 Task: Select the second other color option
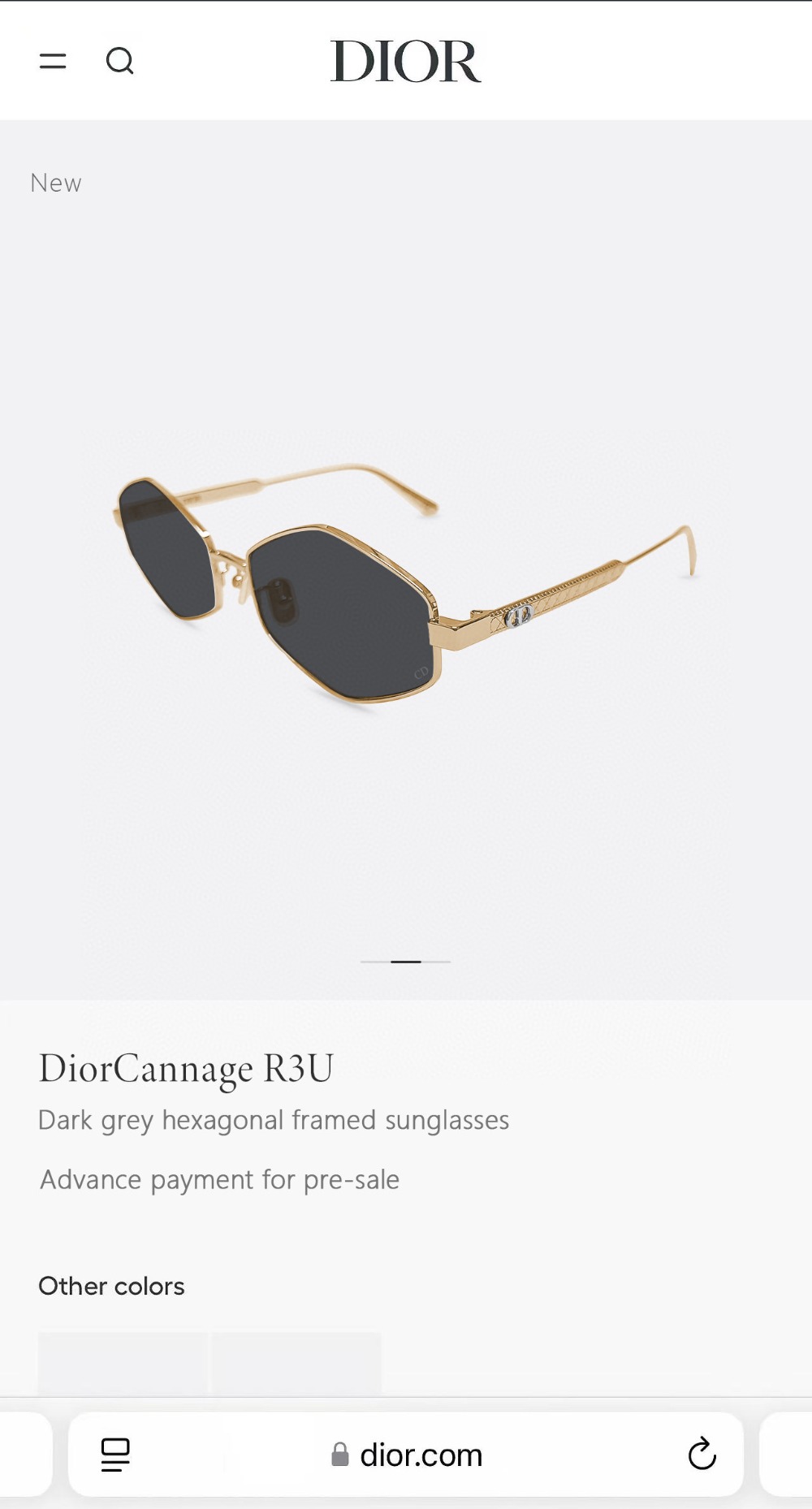pyautogui.click(x=296, y=1363)
